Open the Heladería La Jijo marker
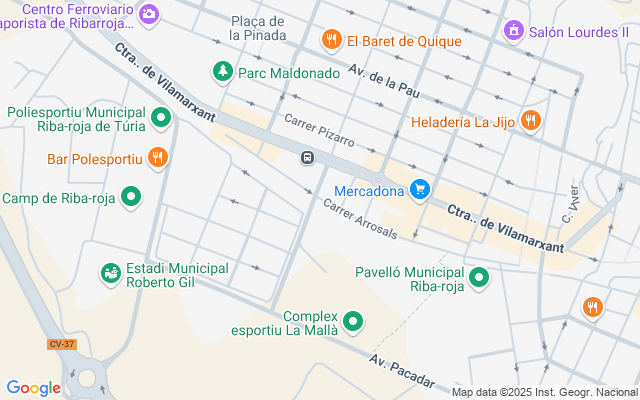Image resolution: width=640 pixels, height=400 pixels. (530, 121)
